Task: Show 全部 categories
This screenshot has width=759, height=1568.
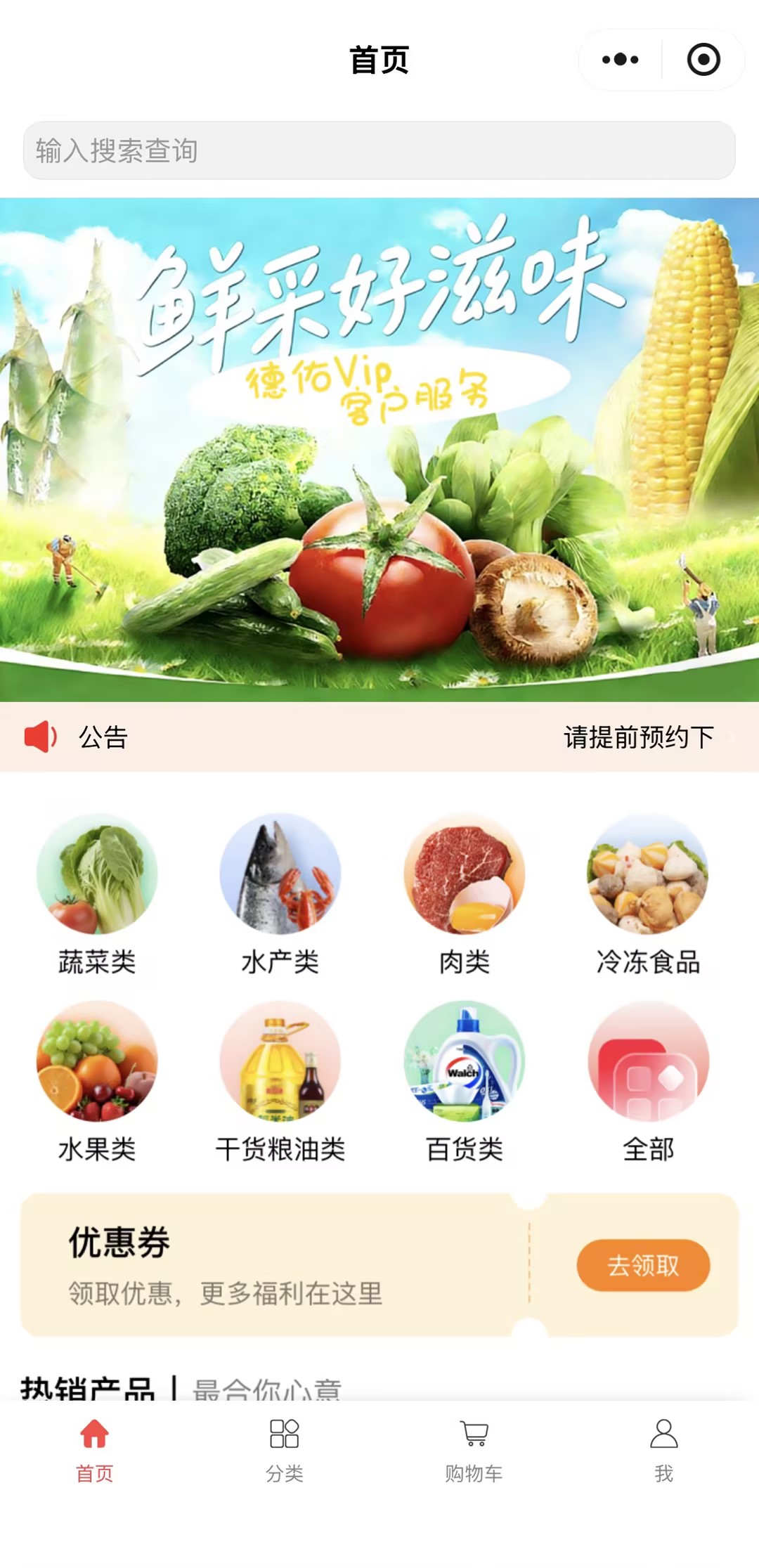Action: (648, 1080)
